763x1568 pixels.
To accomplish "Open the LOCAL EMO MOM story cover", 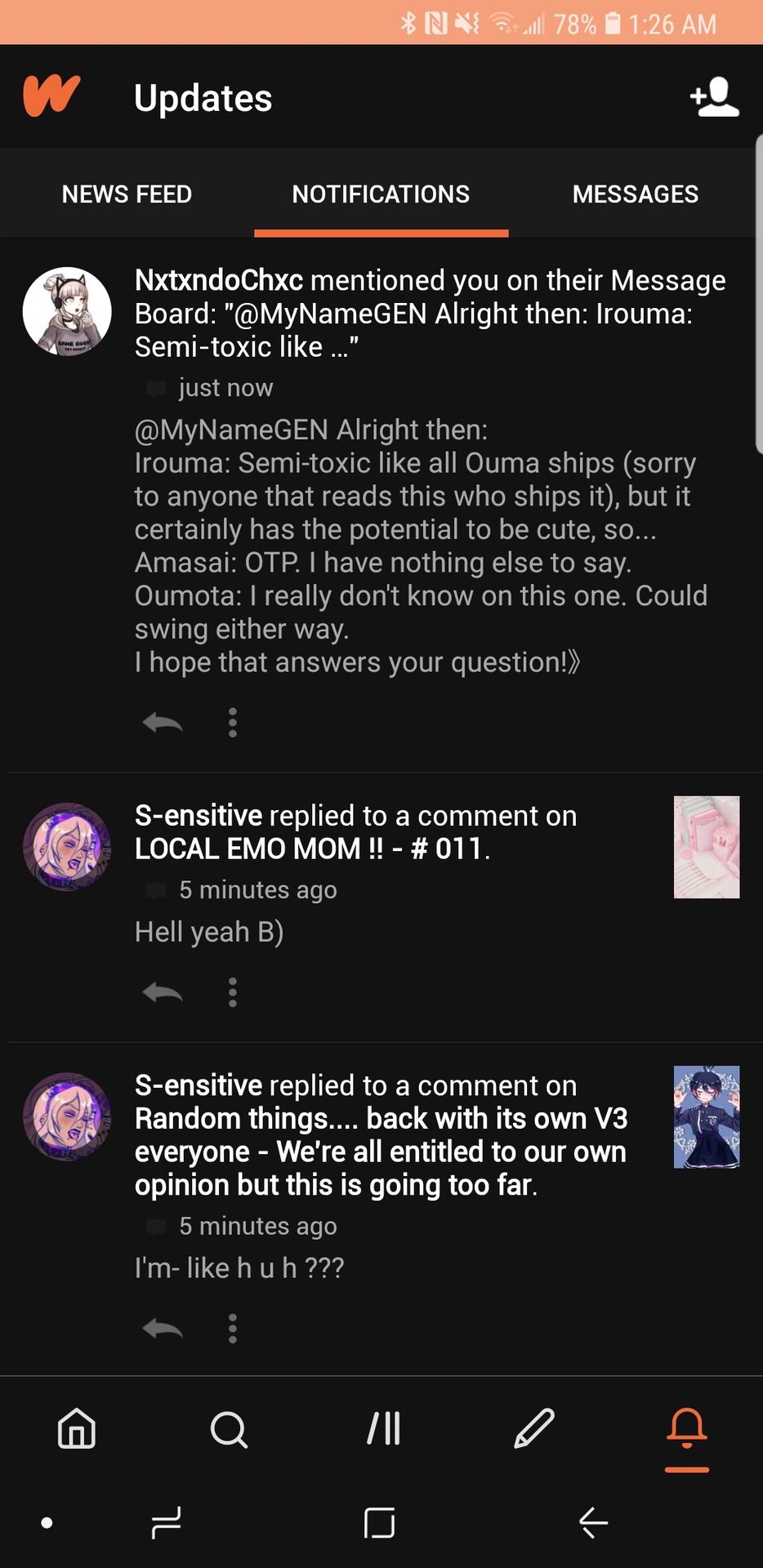I will click(x=707, y=847).
